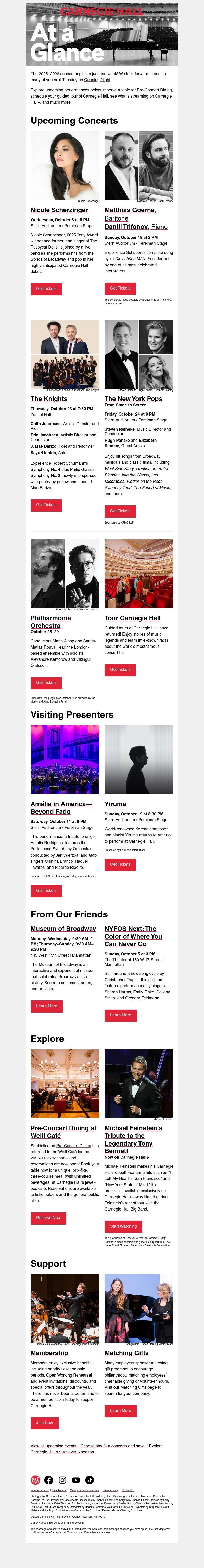Get tickets for Nicole Scherzinger

[46, 288]
